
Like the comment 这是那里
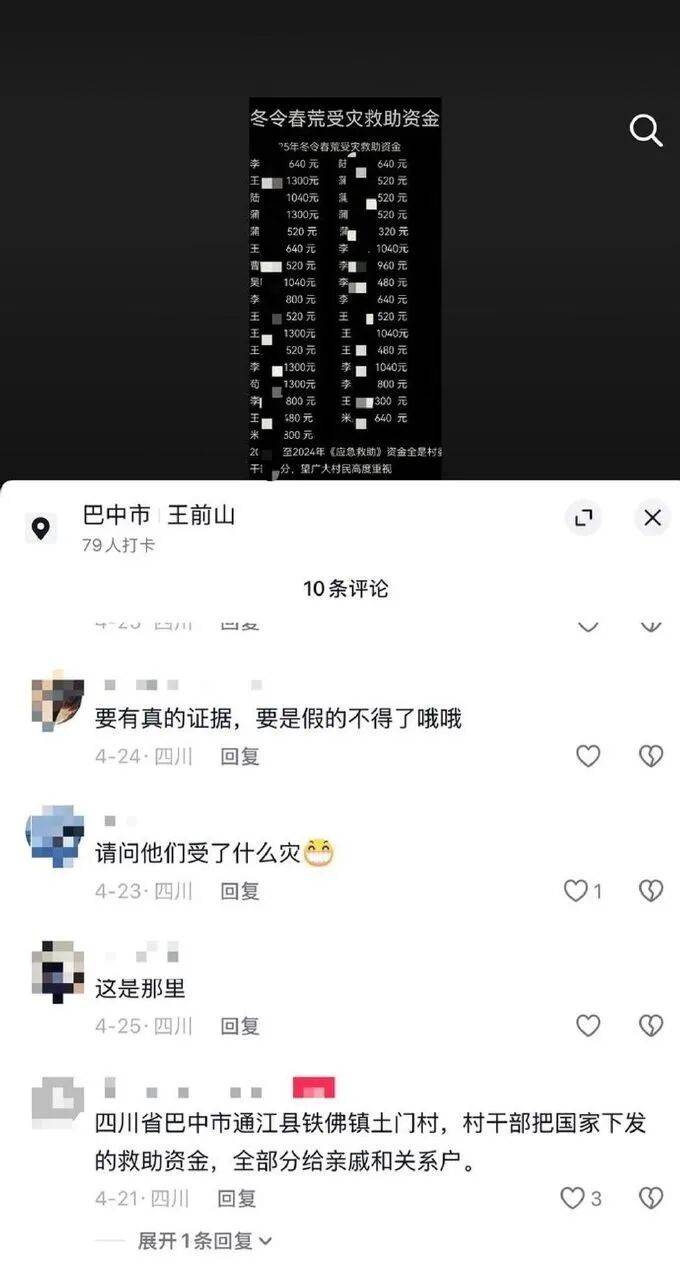pos(588,1025)
